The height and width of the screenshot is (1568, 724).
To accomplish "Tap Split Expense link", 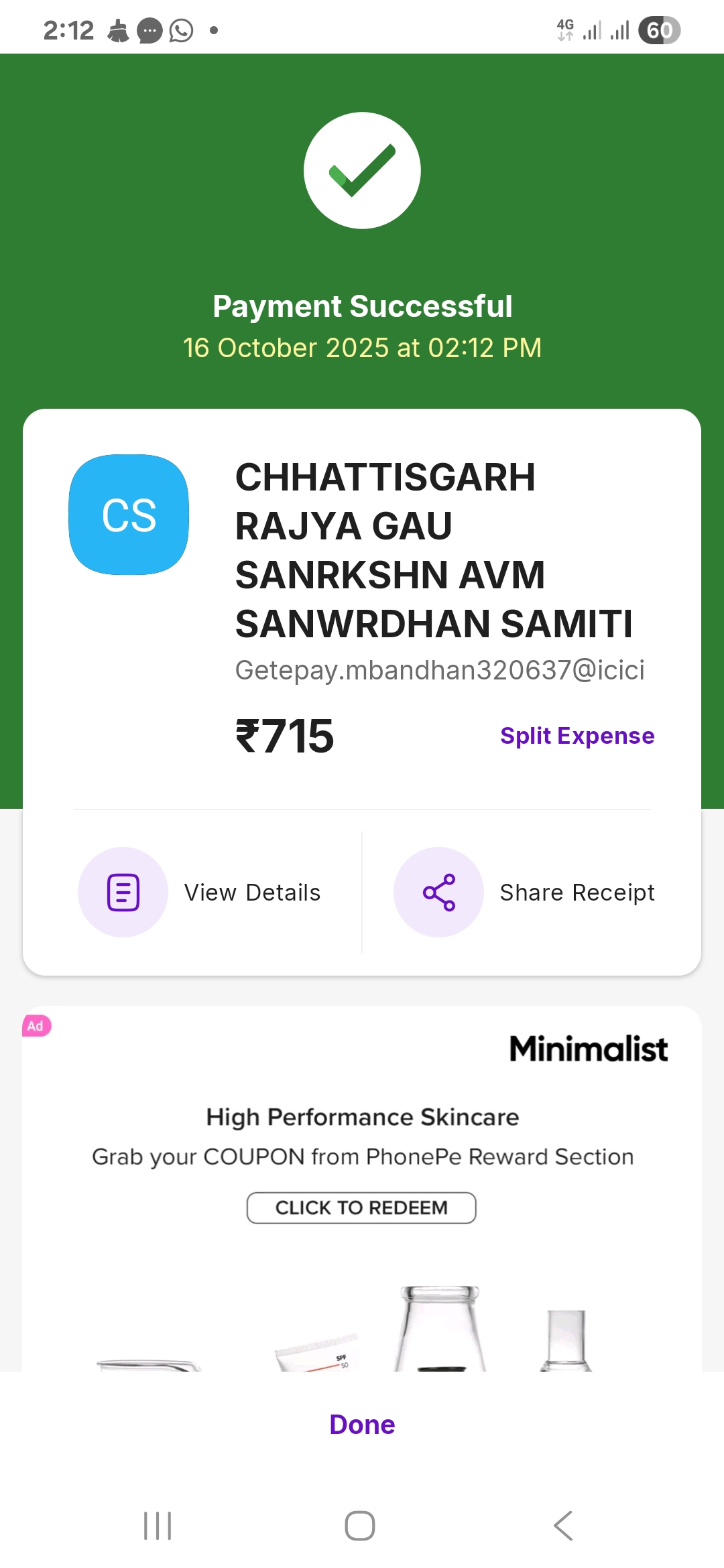I will pos(577,736).
